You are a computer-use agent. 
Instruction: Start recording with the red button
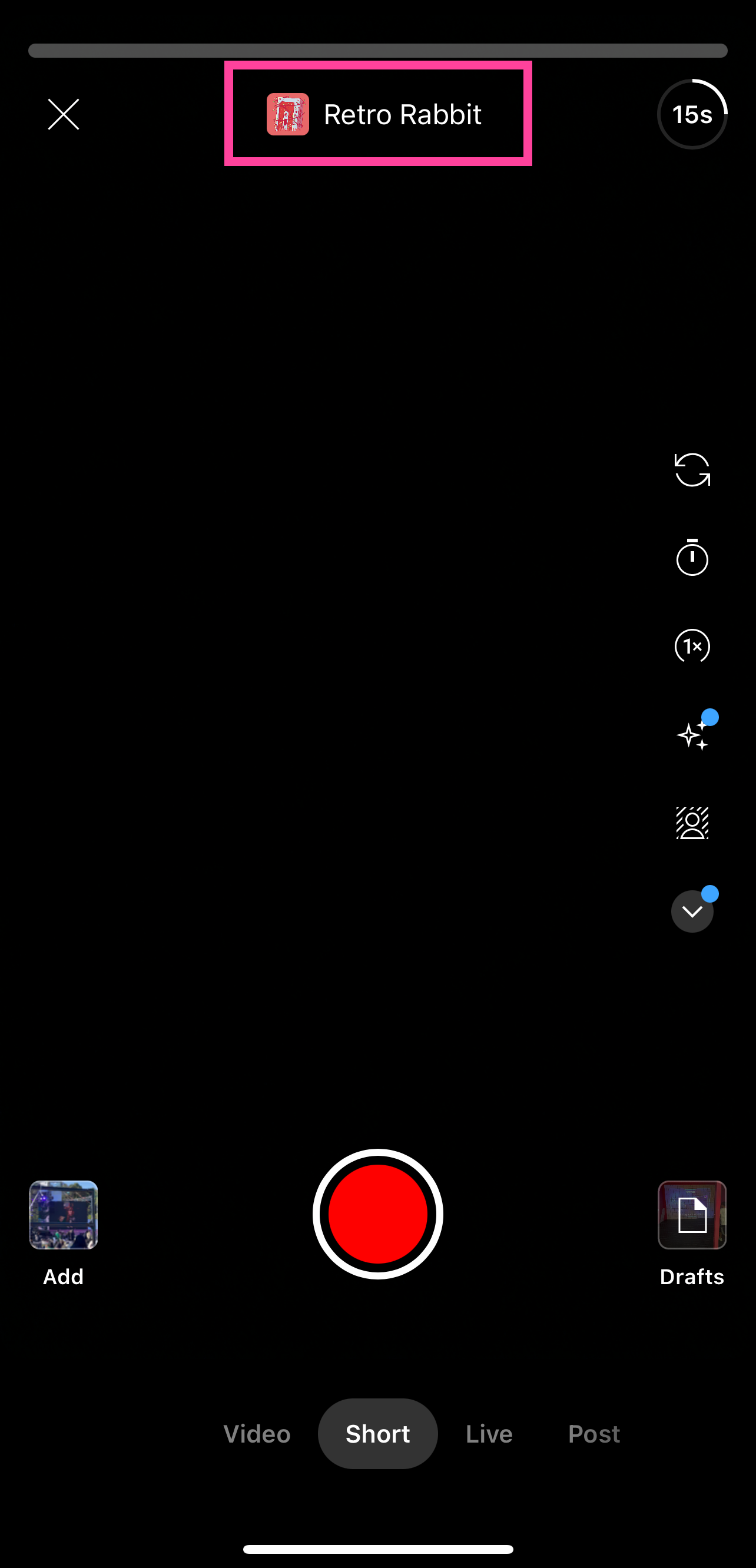coord(377,1214)
